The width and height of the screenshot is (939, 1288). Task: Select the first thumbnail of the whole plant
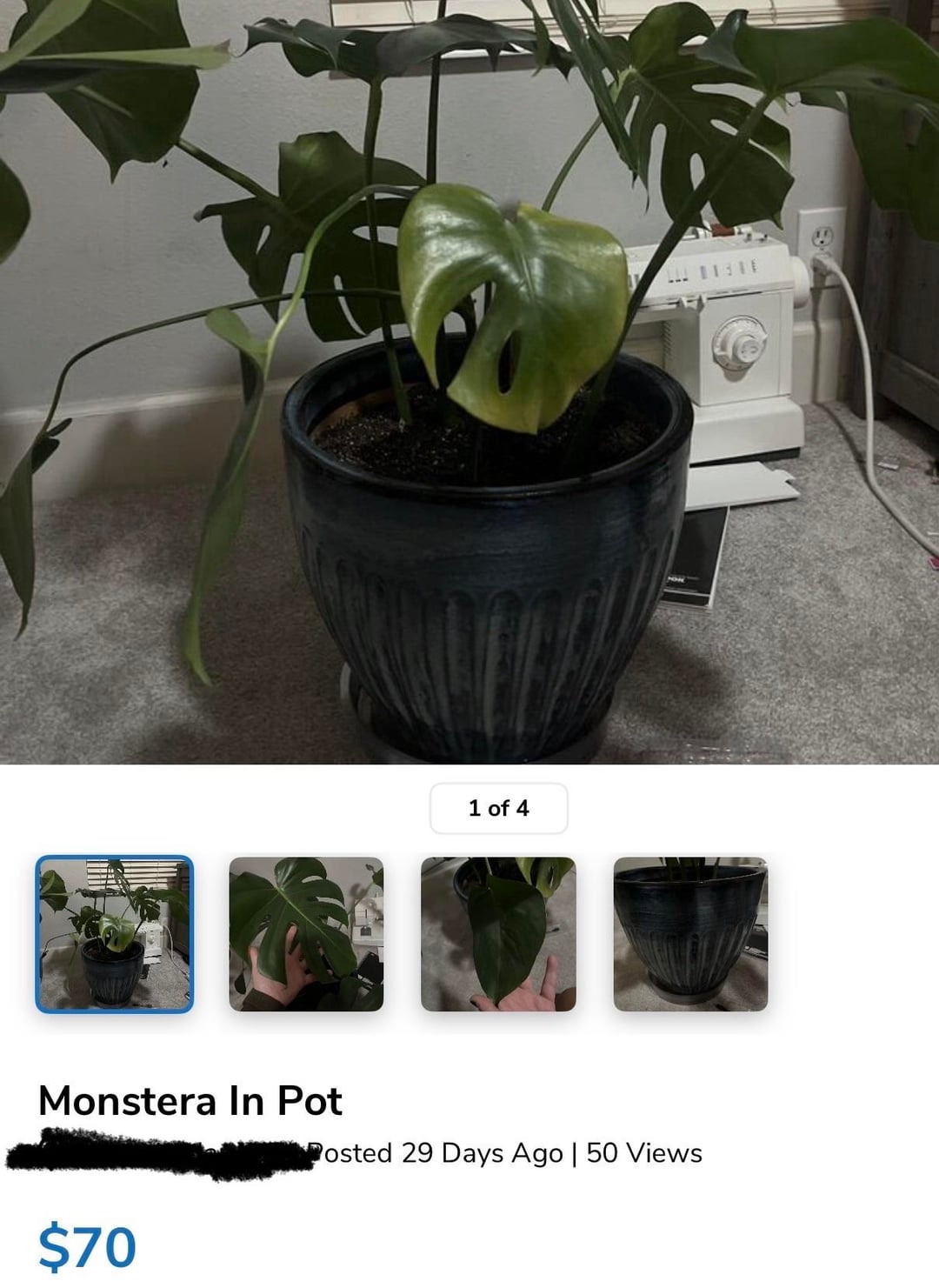pos(115,934)
